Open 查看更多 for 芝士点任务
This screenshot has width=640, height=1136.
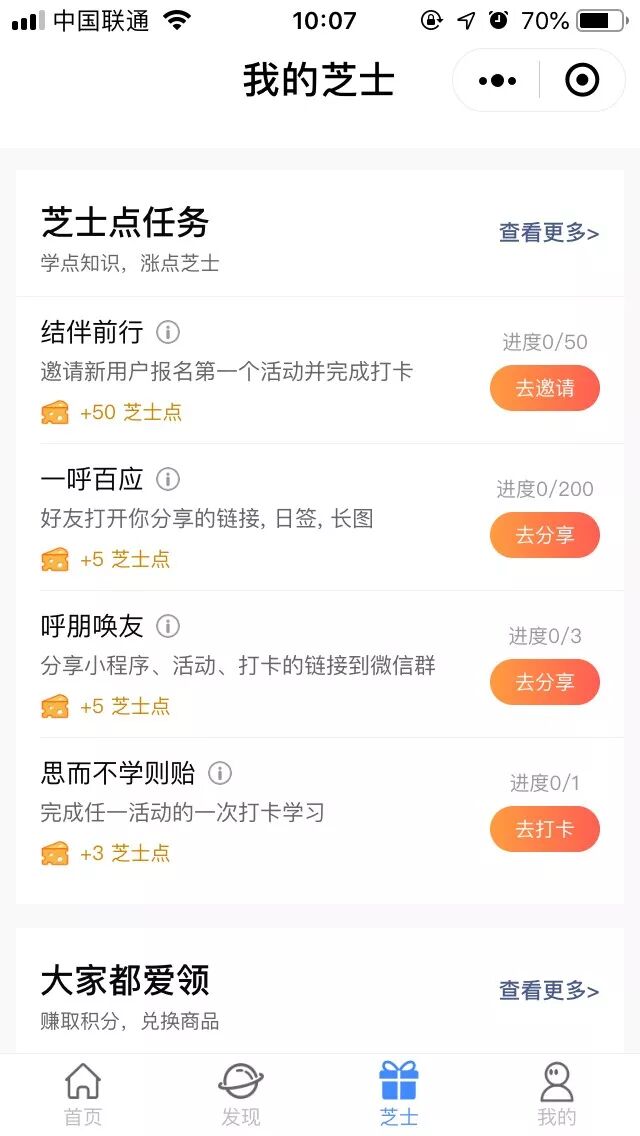point(549,233)
